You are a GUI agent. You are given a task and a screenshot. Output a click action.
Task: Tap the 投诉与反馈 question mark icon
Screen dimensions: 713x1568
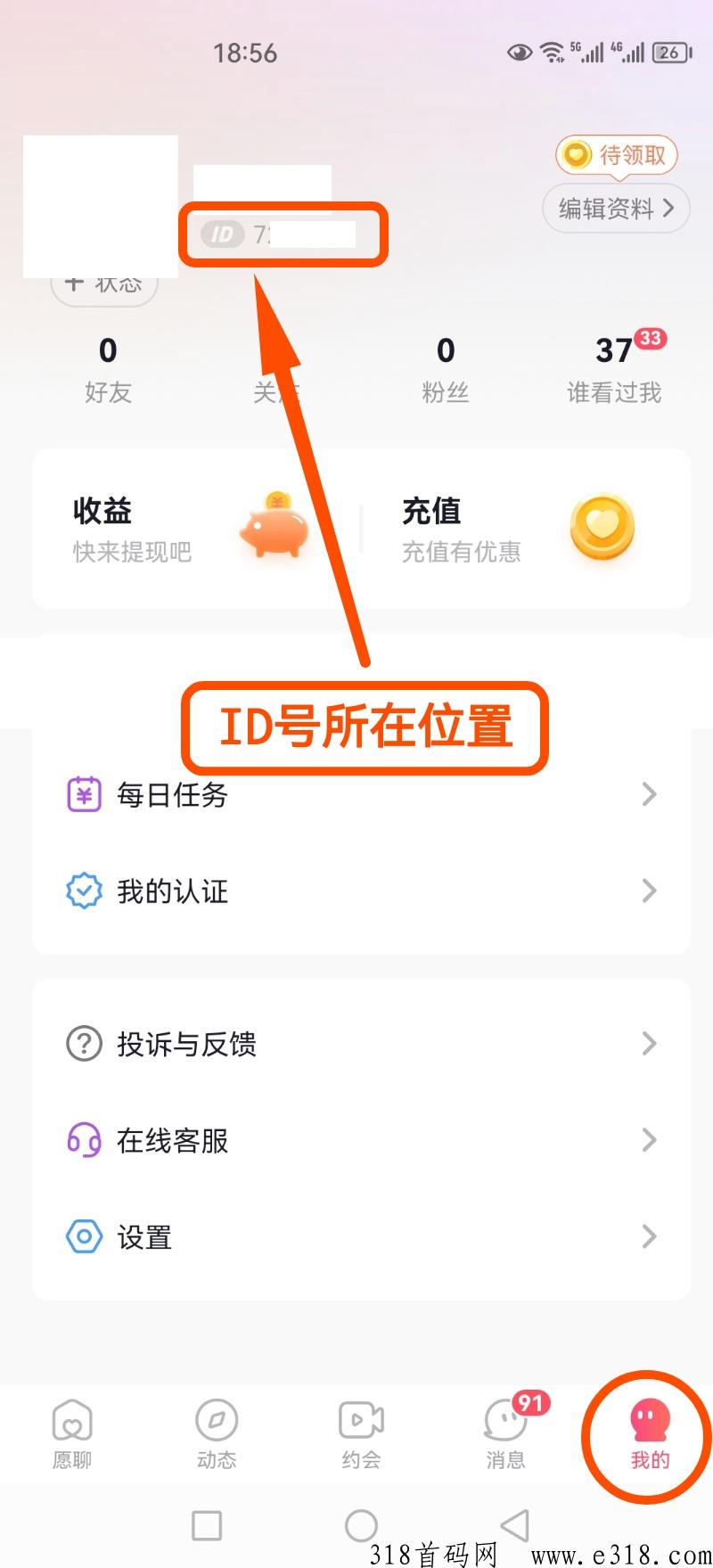point(83,1044)
